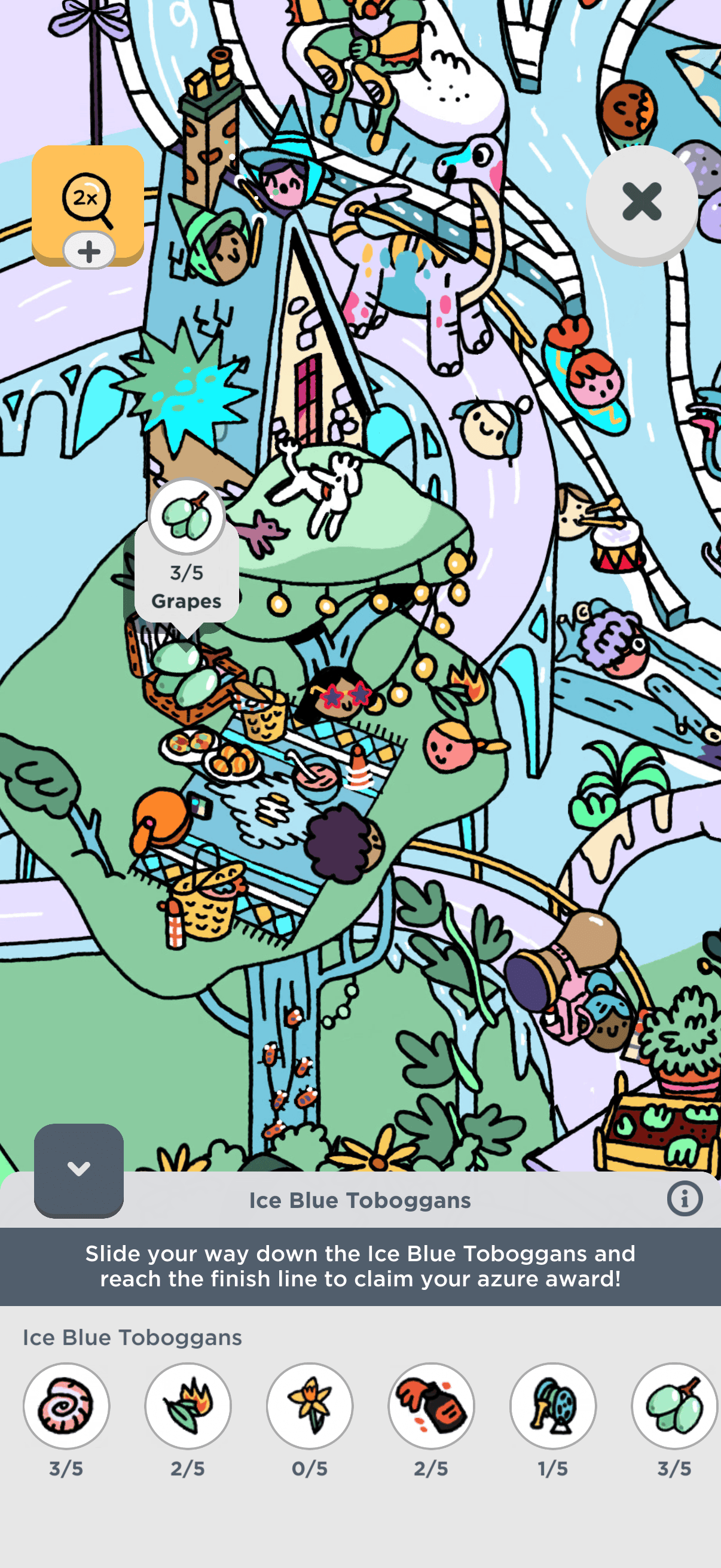The image size is (721, 1568).
Task: Select the green grapes item in the list
Action: click(x=674, y=1405)
